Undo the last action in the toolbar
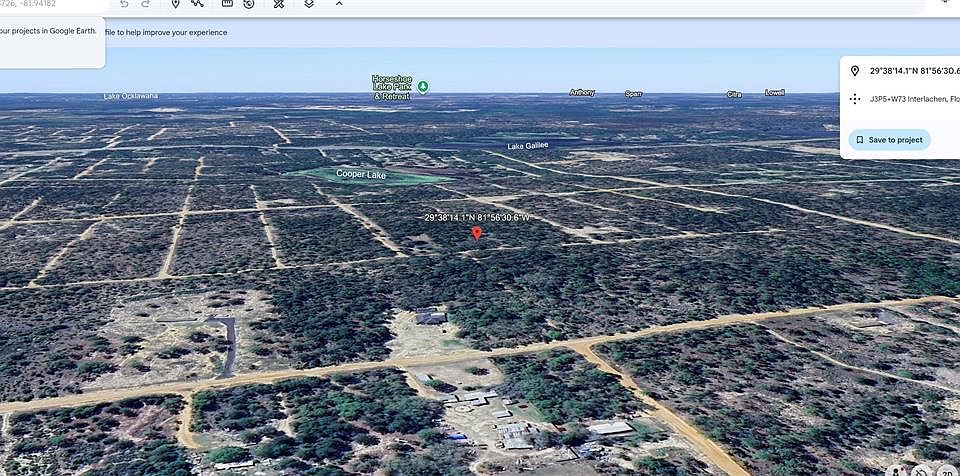This screenshot has width=960, height=476. (124, 4)
